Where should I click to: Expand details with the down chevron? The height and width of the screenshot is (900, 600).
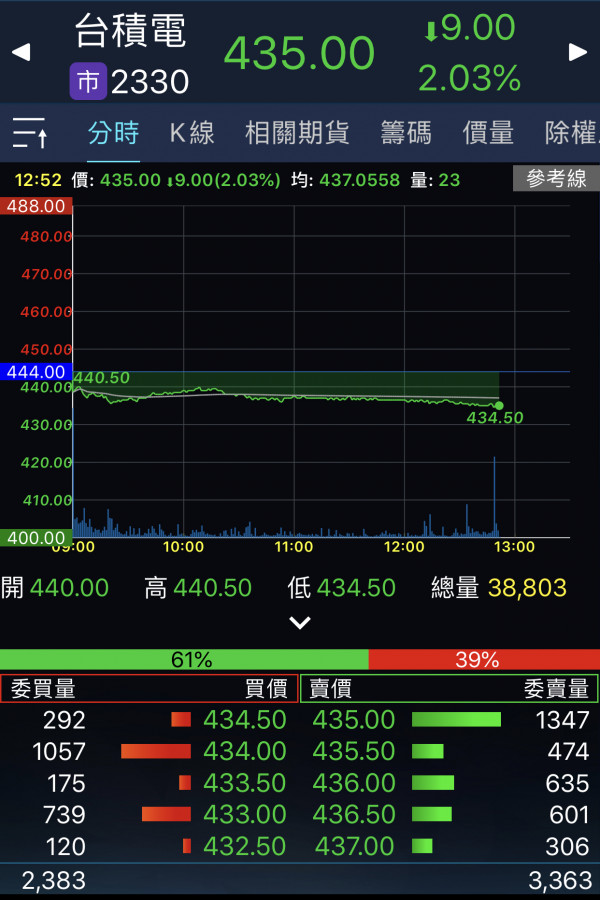[300, 623]
